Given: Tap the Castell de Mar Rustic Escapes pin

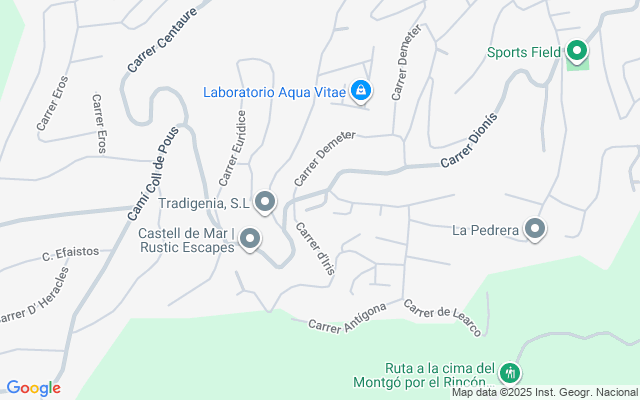Looking at the screenshot, I should pyautogui.click(x=250, y=239).
